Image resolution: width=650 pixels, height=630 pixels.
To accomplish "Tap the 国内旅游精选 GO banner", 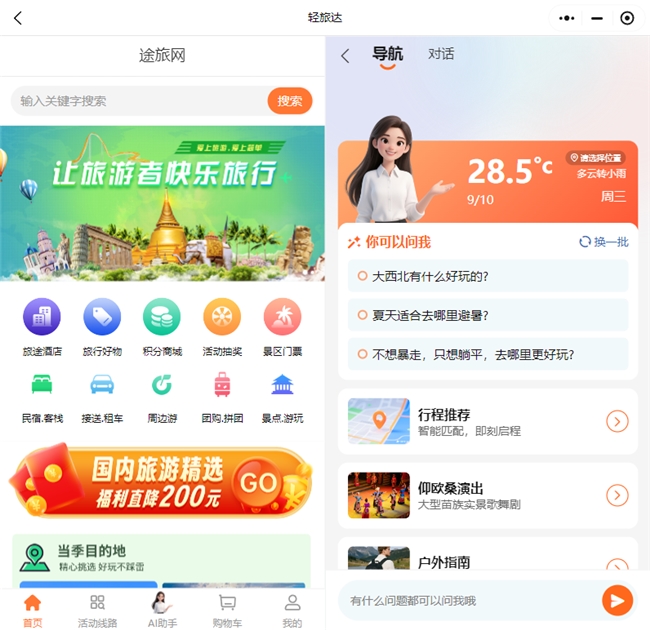I will [x=162, y=482].
